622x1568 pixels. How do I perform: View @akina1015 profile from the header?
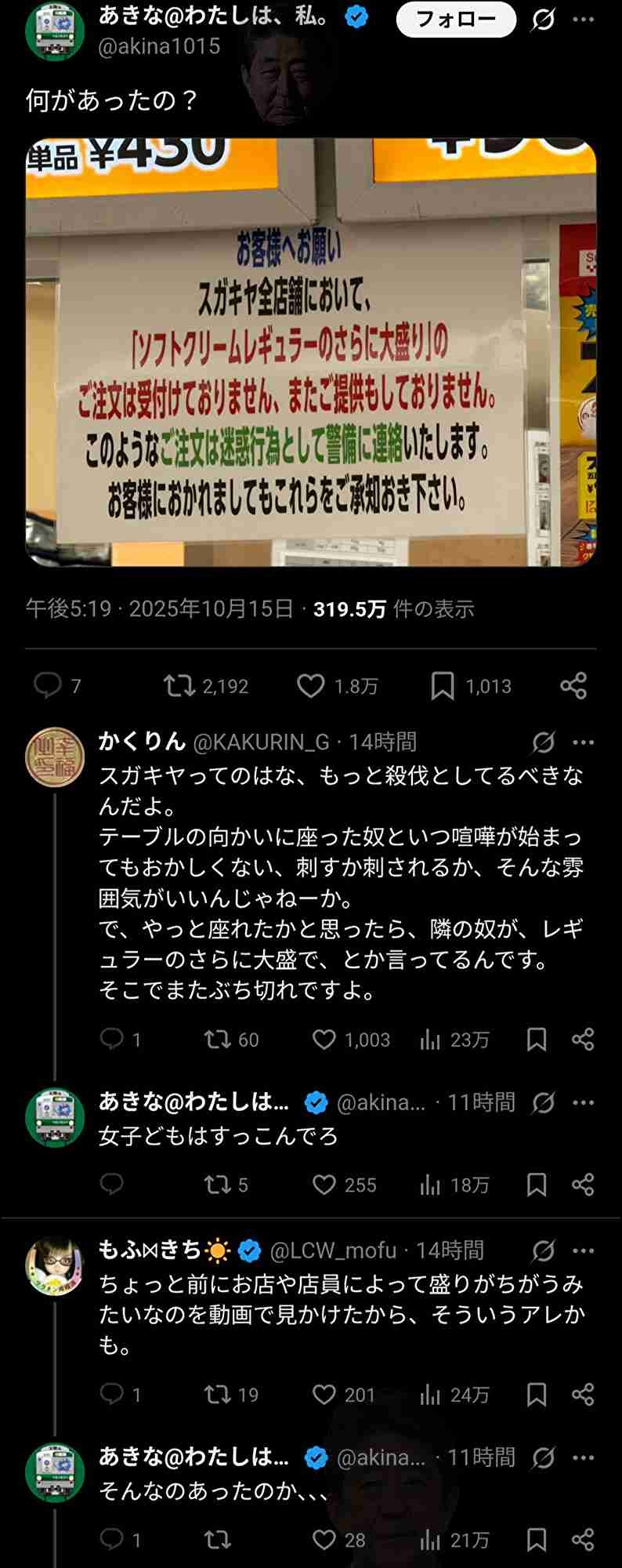point(159,46)
